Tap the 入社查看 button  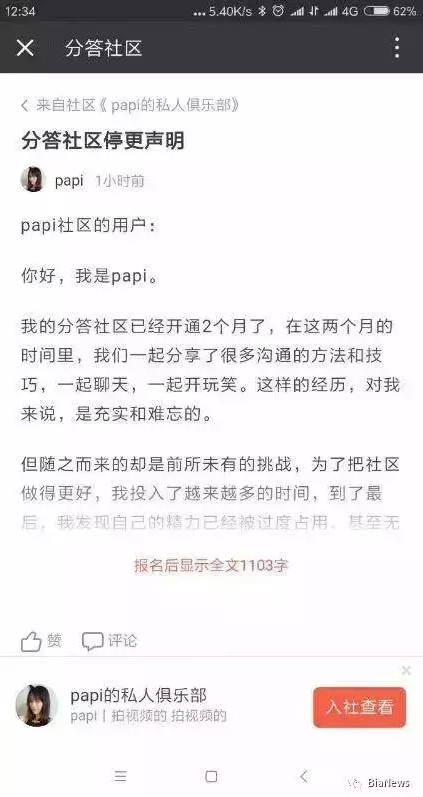point(359,708)
